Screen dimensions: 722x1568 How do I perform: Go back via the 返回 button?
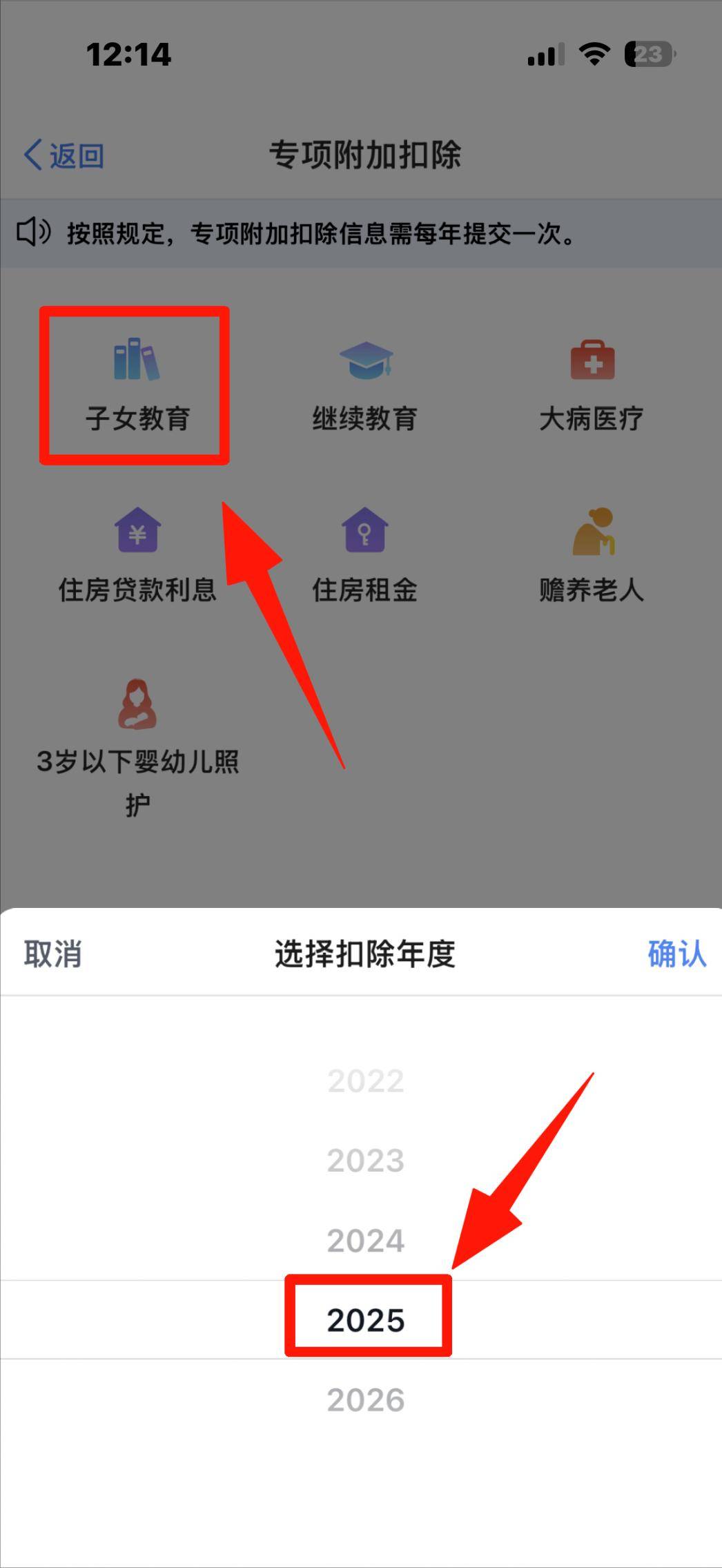click(64, 155)
